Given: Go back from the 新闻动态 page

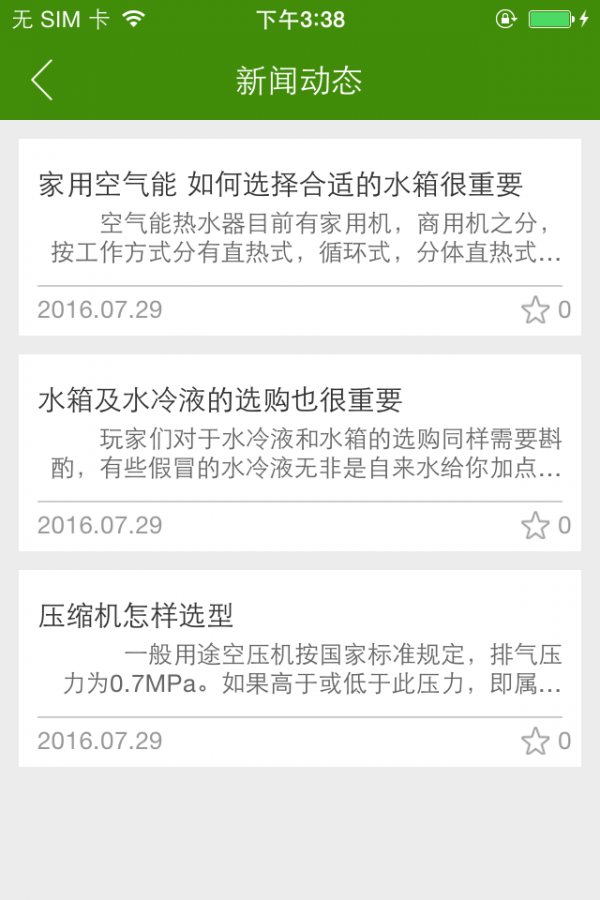Looking at the screenshot, I should (x=42, y=80).
